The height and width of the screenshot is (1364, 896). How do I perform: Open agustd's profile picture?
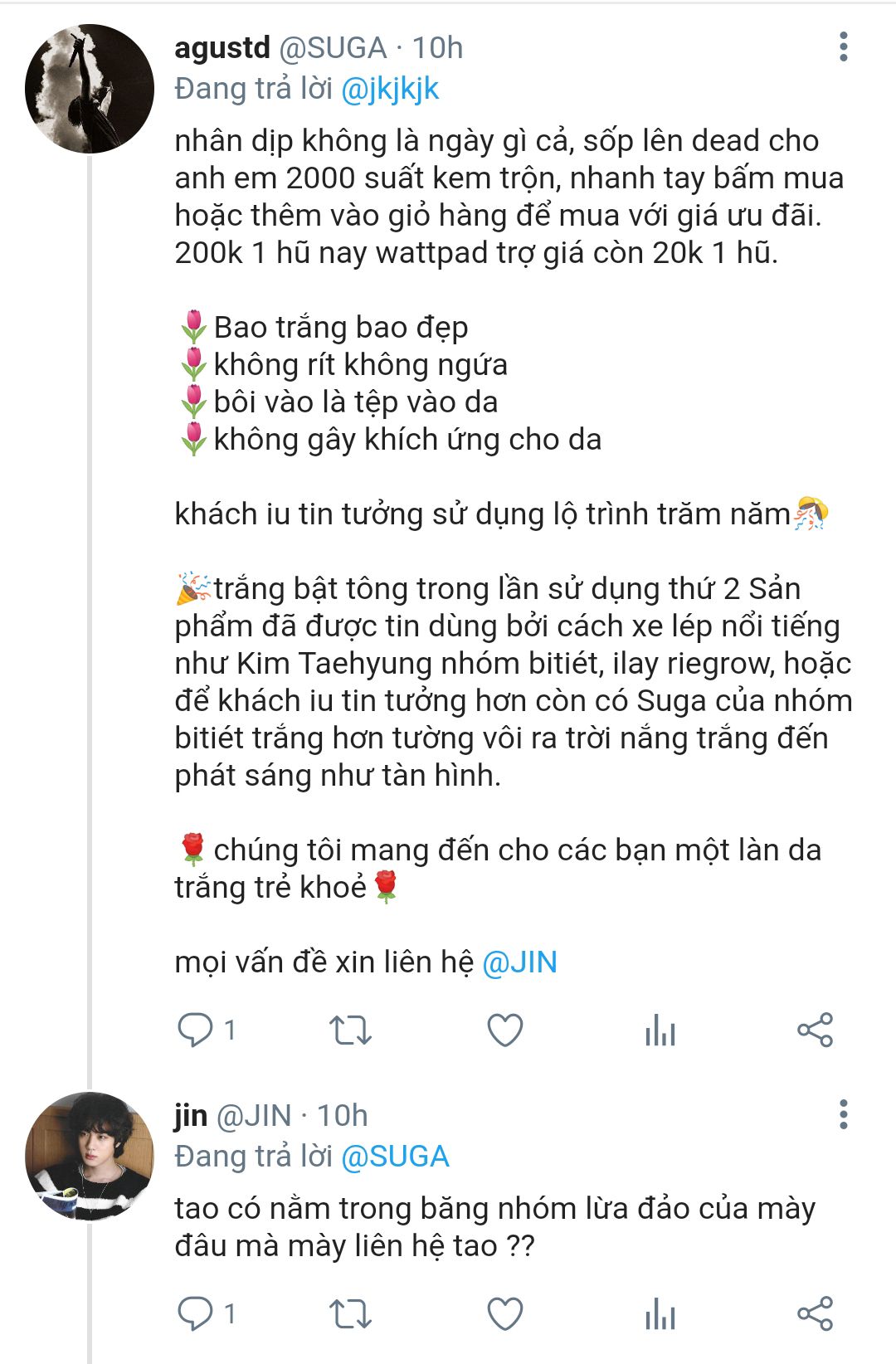click(x=90, y=89)
